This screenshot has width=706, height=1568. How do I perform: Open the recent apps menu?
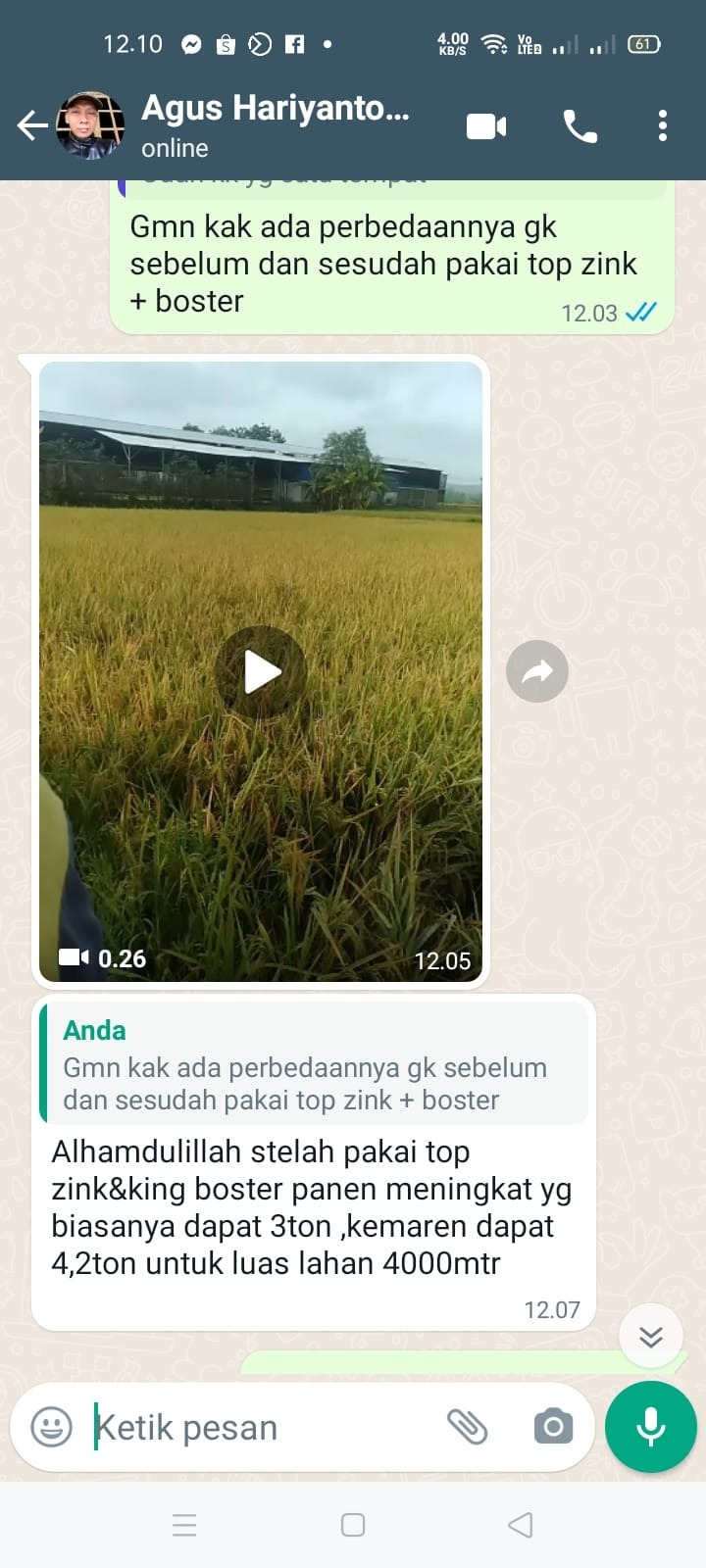(184, 1525)
